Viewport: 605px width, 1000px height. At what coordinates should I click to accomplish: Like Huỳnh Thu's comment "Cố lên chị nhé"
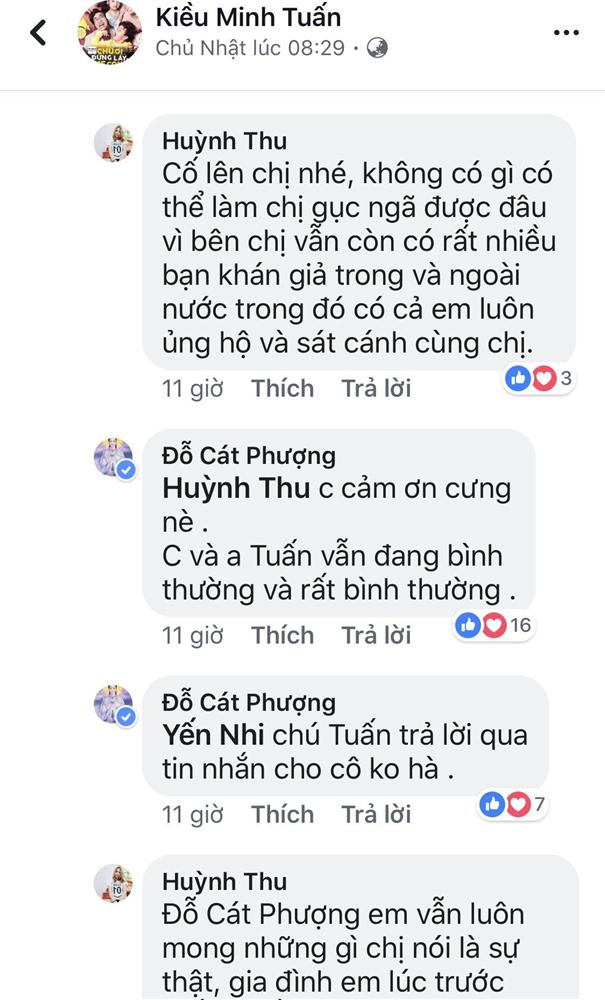pyautogui.click(x=282, y=388)
